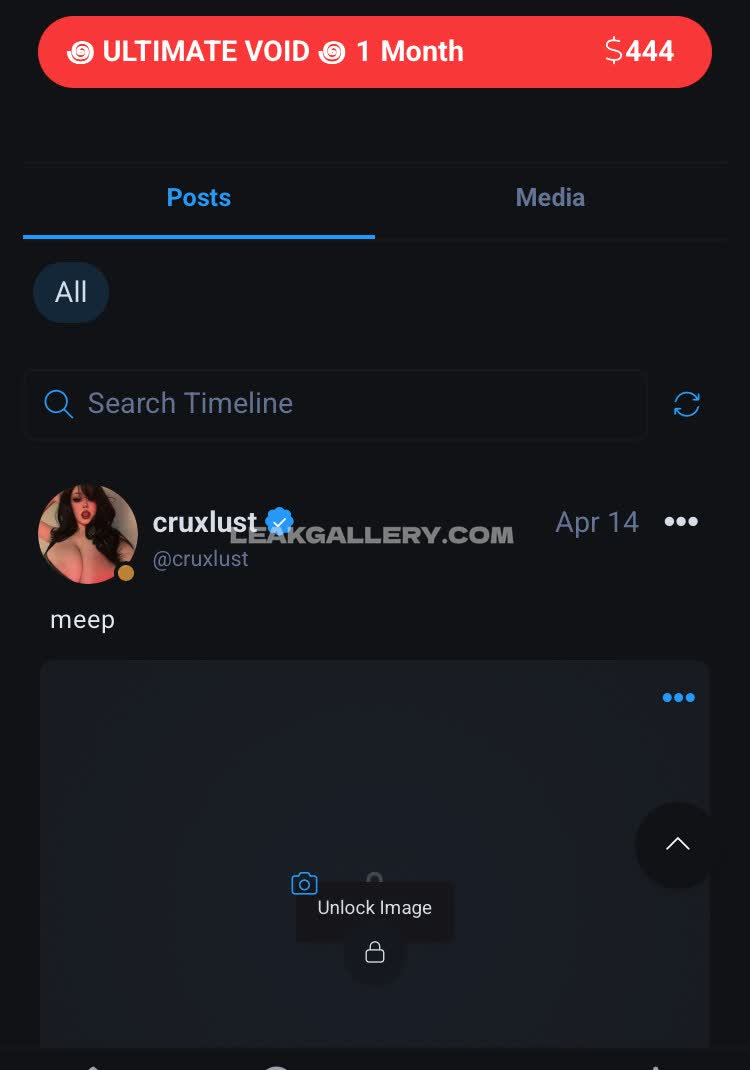Open cruxlust's profile picture
The image size is (750, 1070).
(88, 534)
